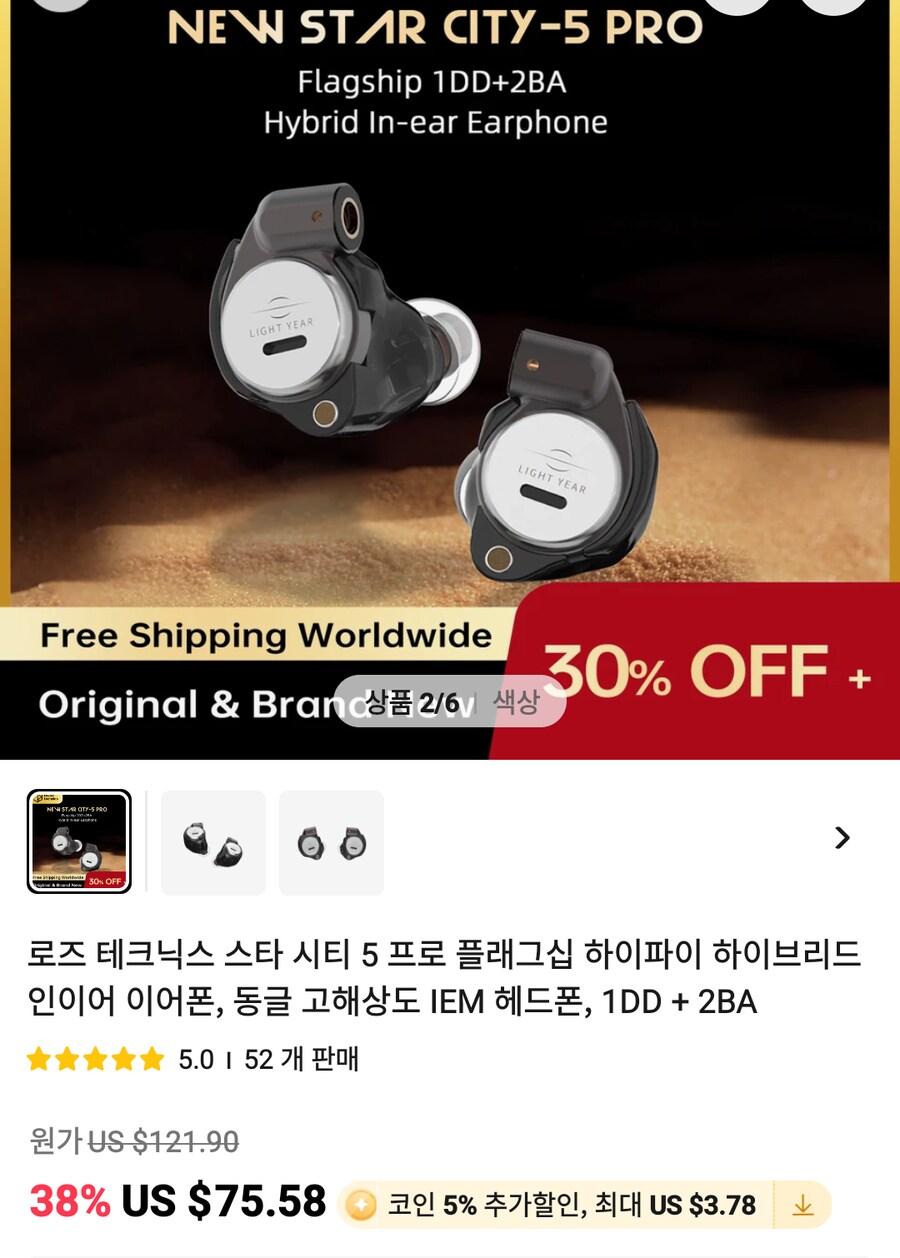Click the right chevron next to the thumbnails

[x=843, y=839]
